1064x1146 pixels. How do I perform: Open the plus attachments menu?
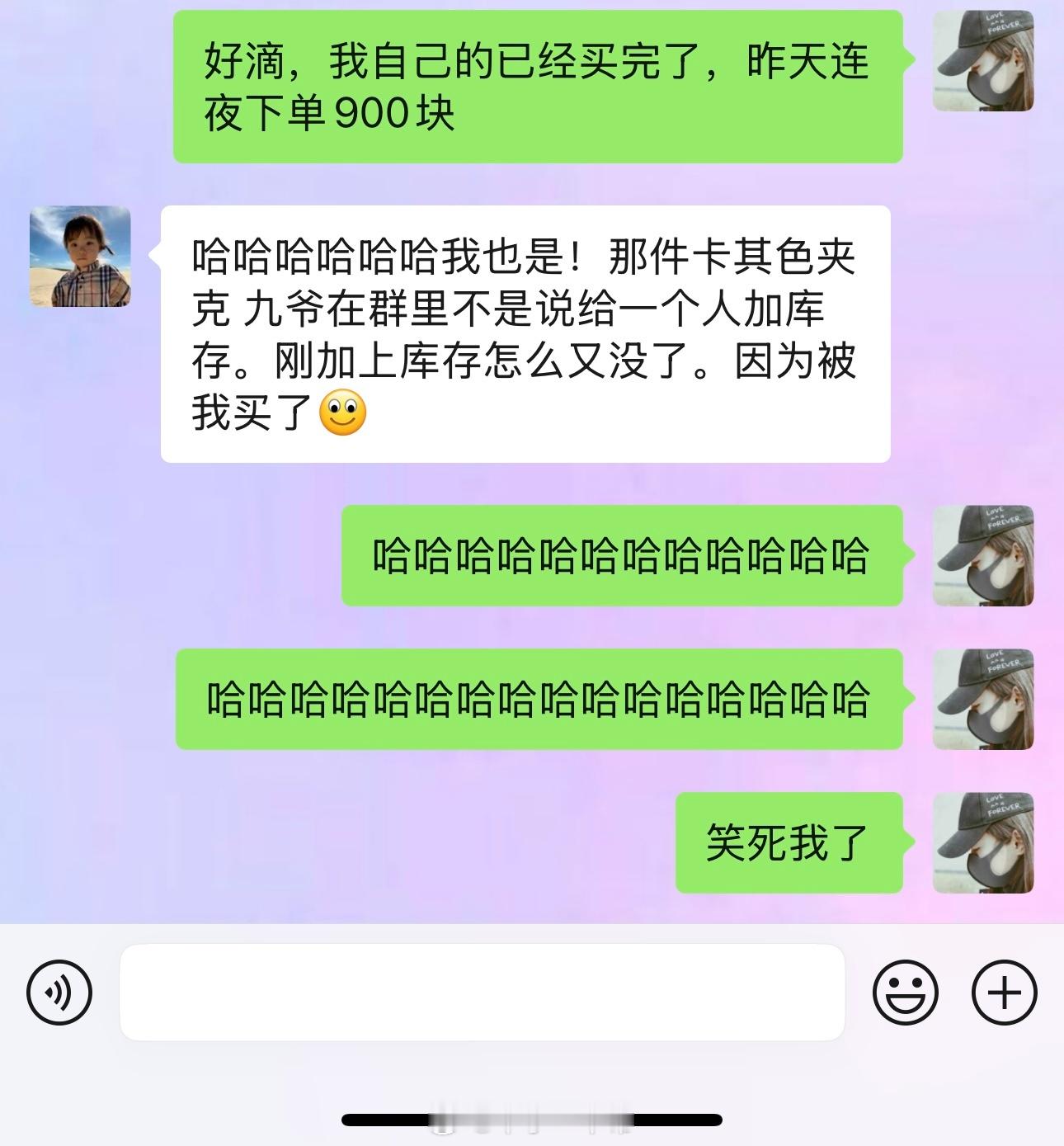point(1004,993)
